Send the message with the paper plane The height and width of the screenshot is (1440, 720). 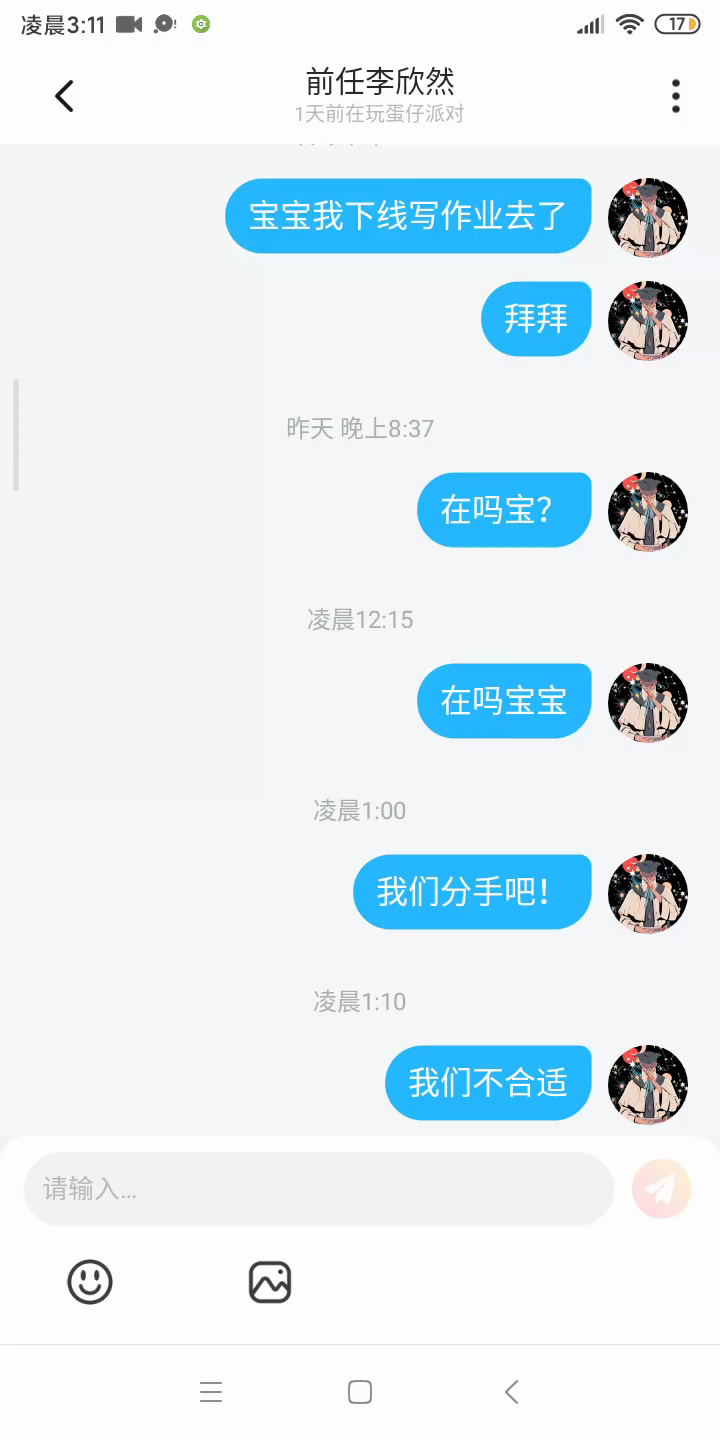coord(661,1189)
